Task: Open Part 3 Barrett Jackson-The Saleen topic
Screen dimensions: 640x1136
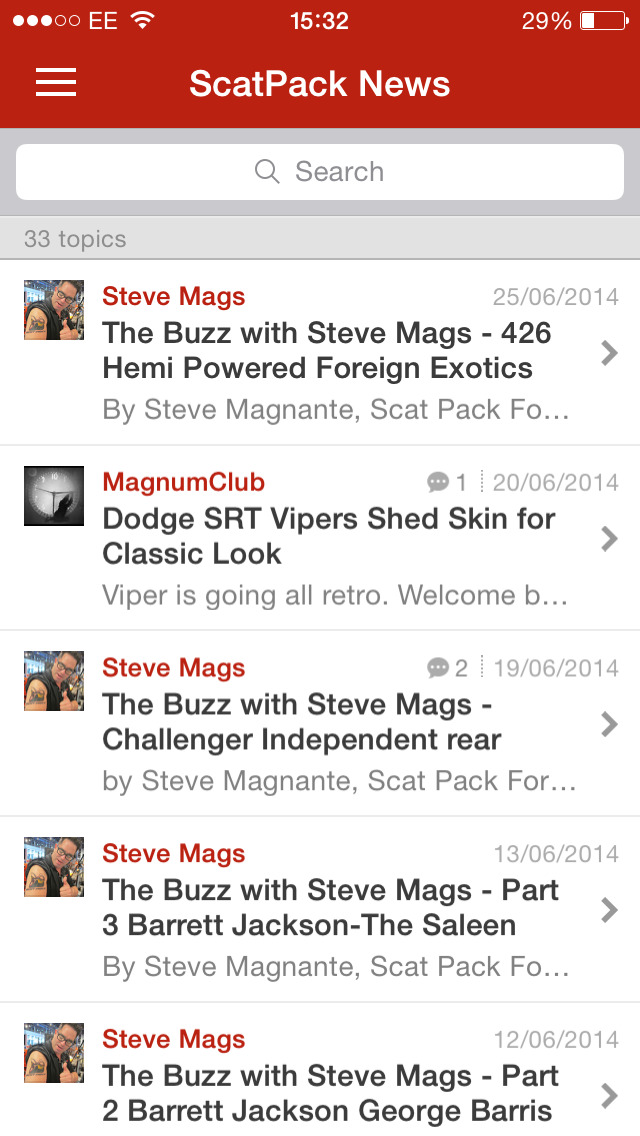Action: point(320,909)
